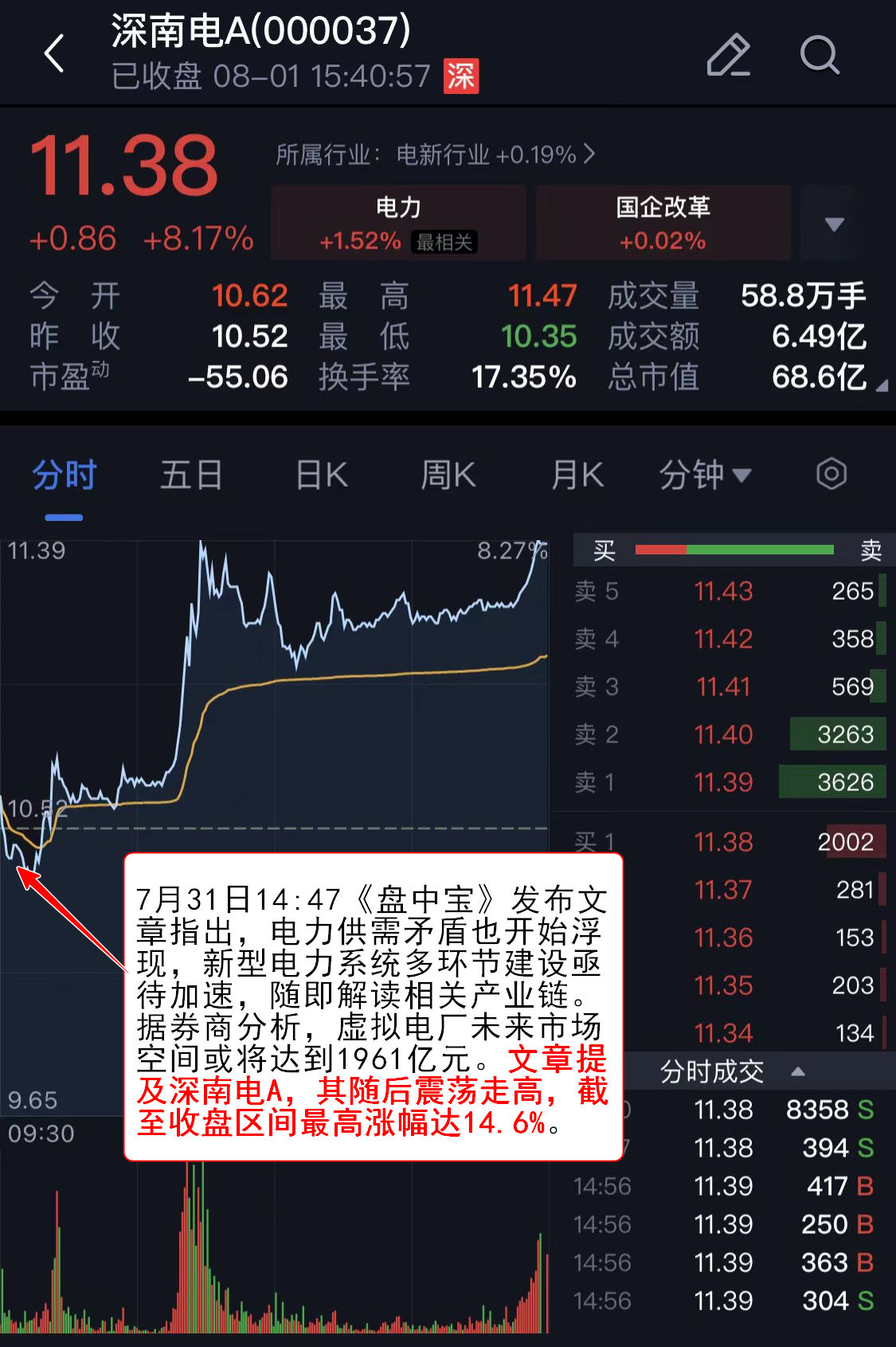This screenshot has width=896, height=1347.
Task: Select the 分时 chart tab
Action: pos(64,476)
